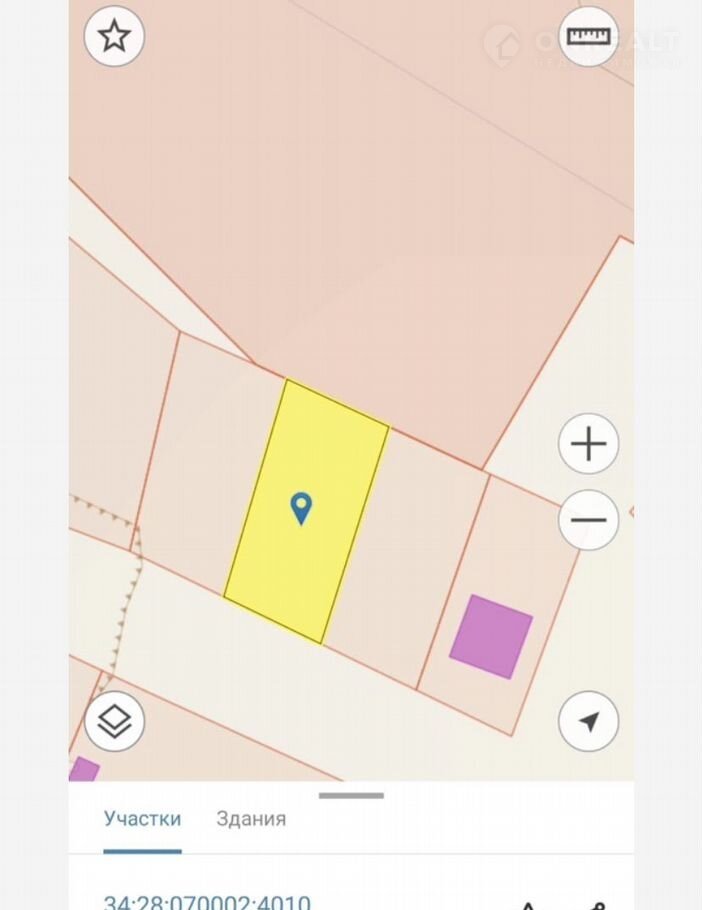
Task: Switch to the Здания tab
Action: pyautogui.click(x=251, y=819)
